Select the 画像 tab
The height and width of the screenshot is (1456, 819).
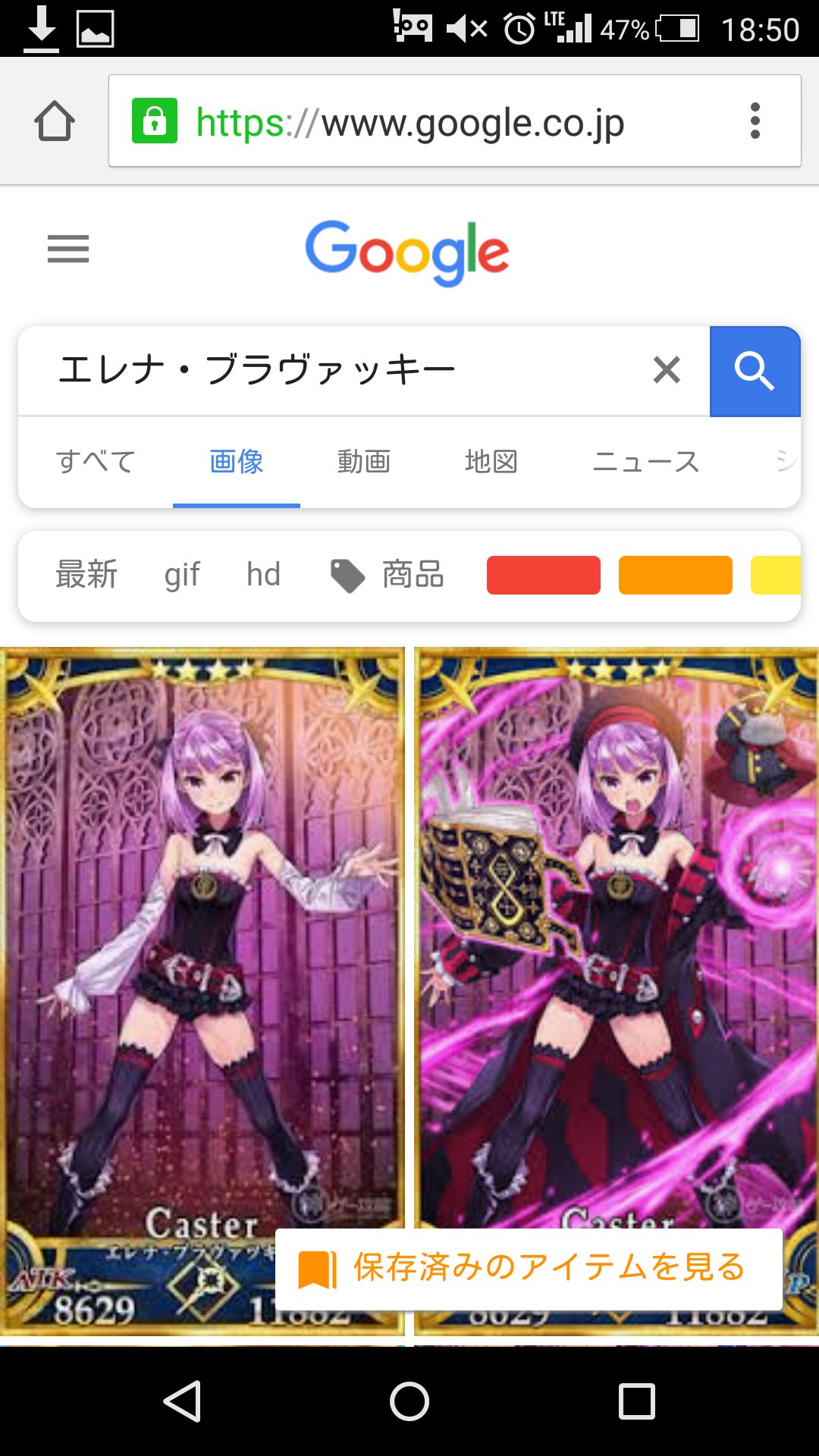point(237,461)
